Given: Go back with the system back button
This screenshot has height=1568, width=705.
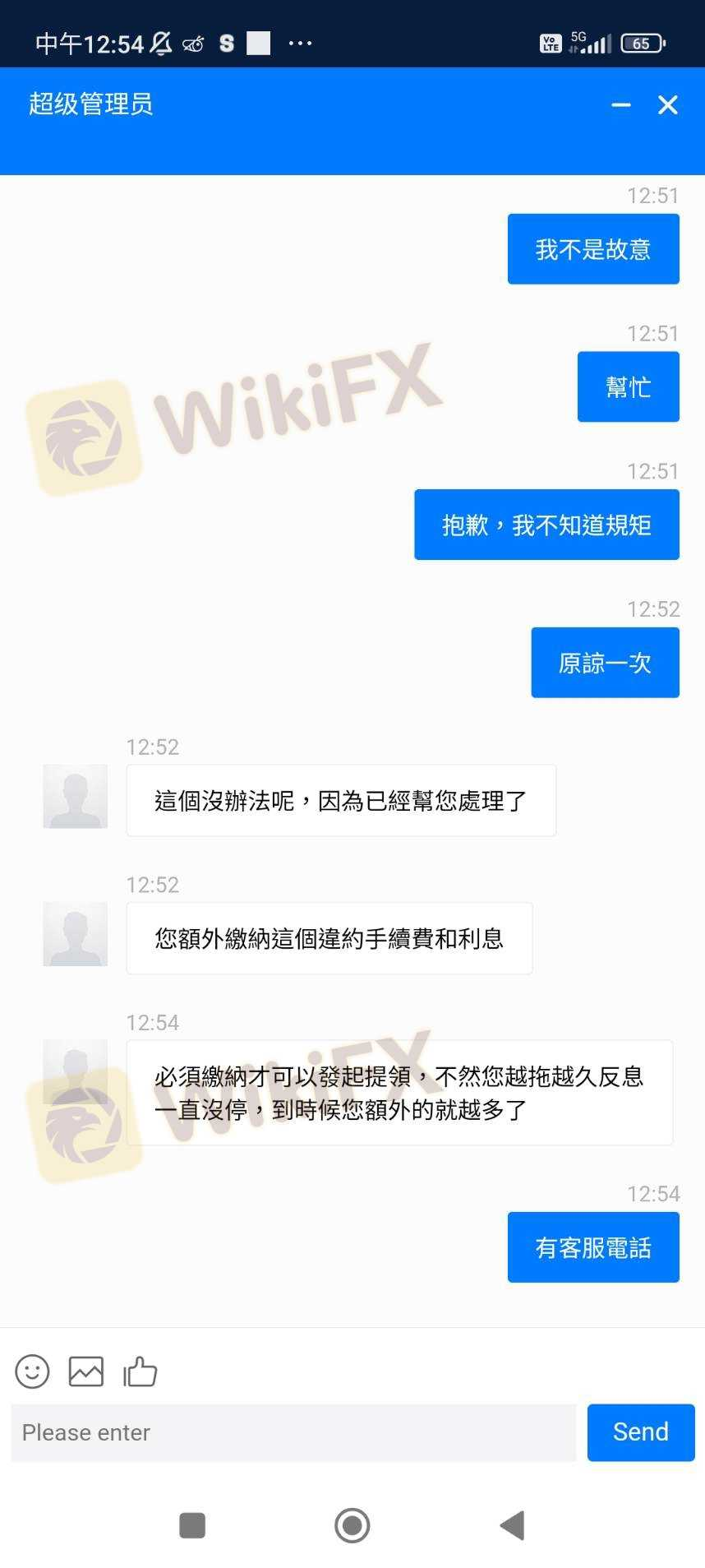Looking at the screenshot, I should (x=512, y=1525).
